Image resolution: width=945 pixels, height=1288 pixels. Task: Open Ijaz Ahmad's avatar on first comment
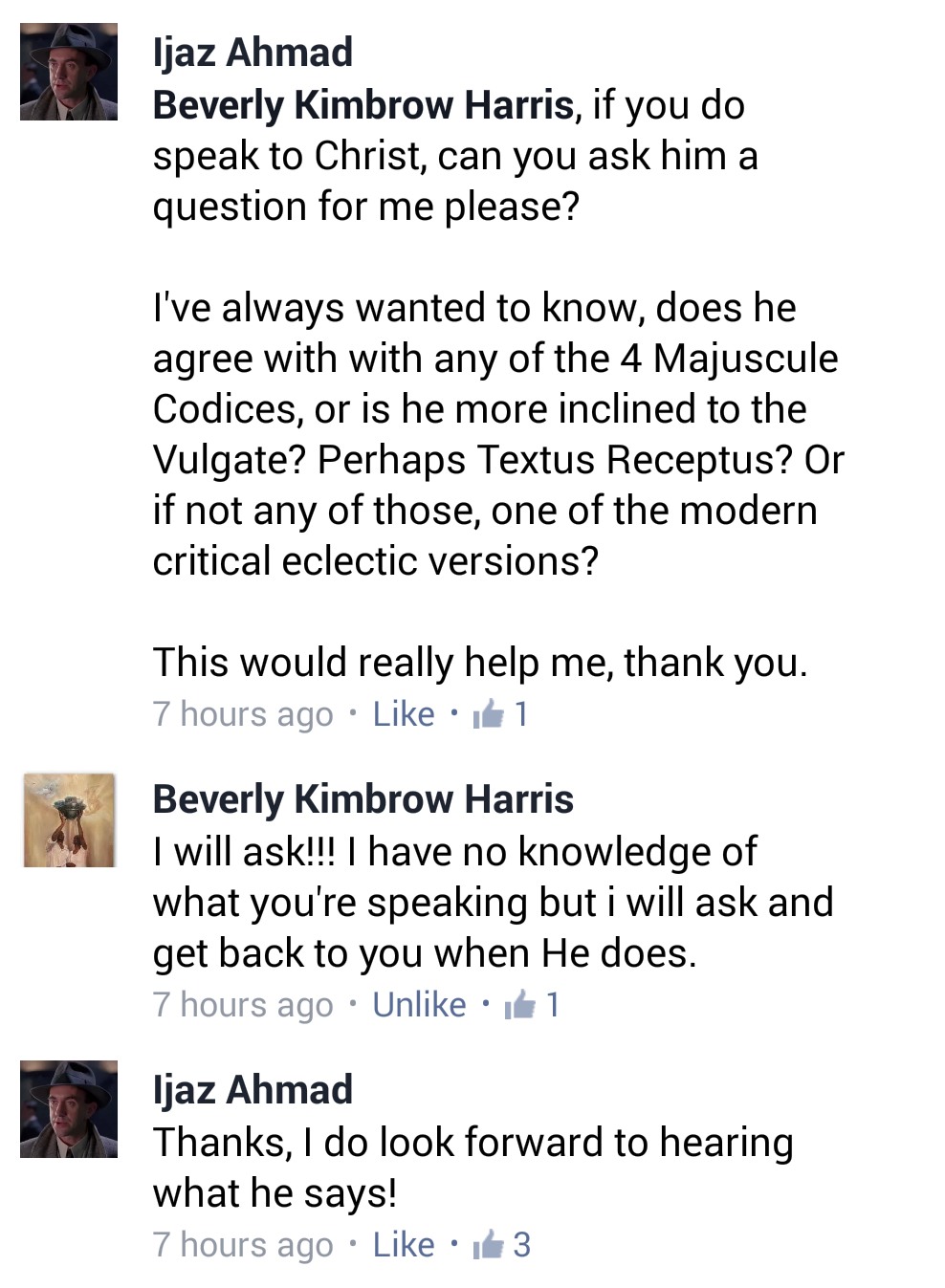coord(69,73)
